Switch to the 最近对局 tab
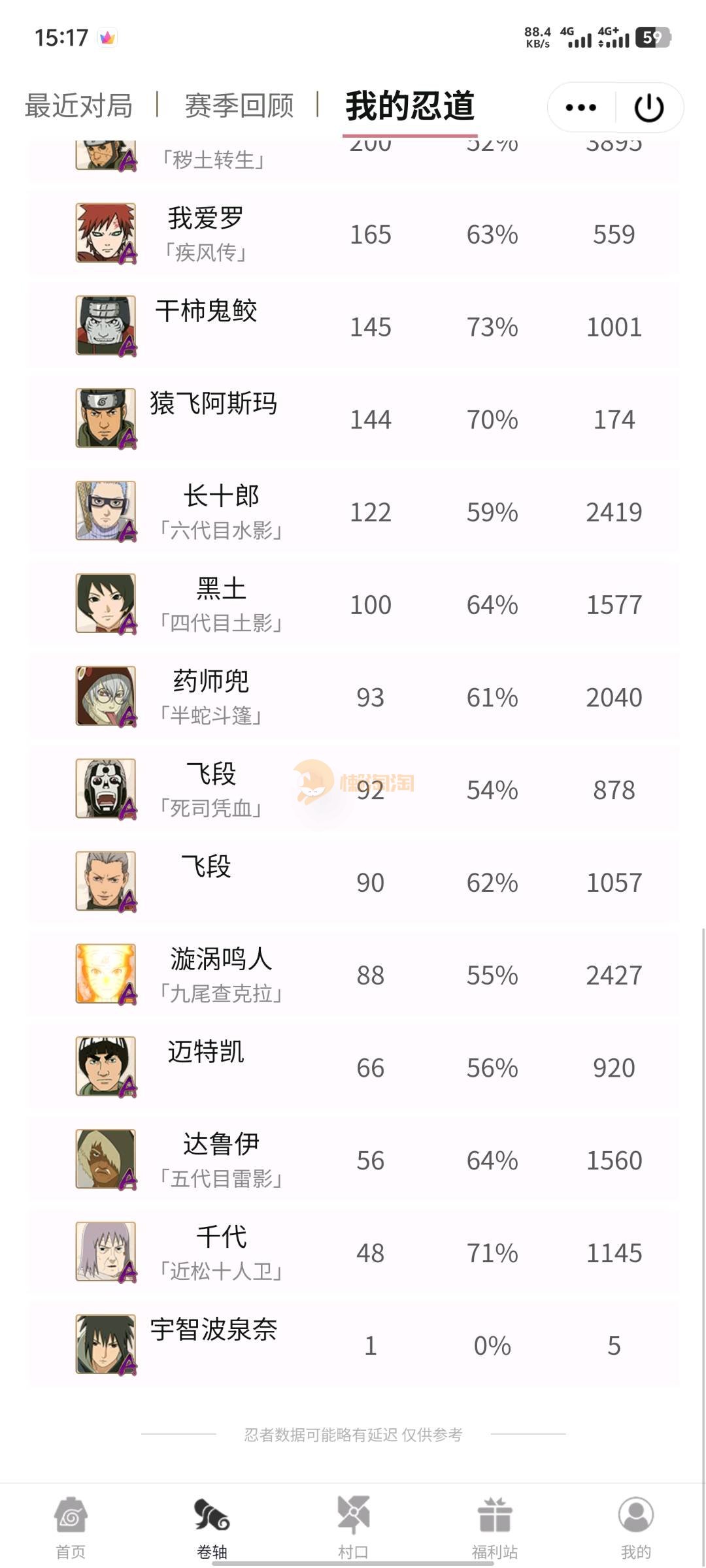706x1568 pixels. [78, 106]
